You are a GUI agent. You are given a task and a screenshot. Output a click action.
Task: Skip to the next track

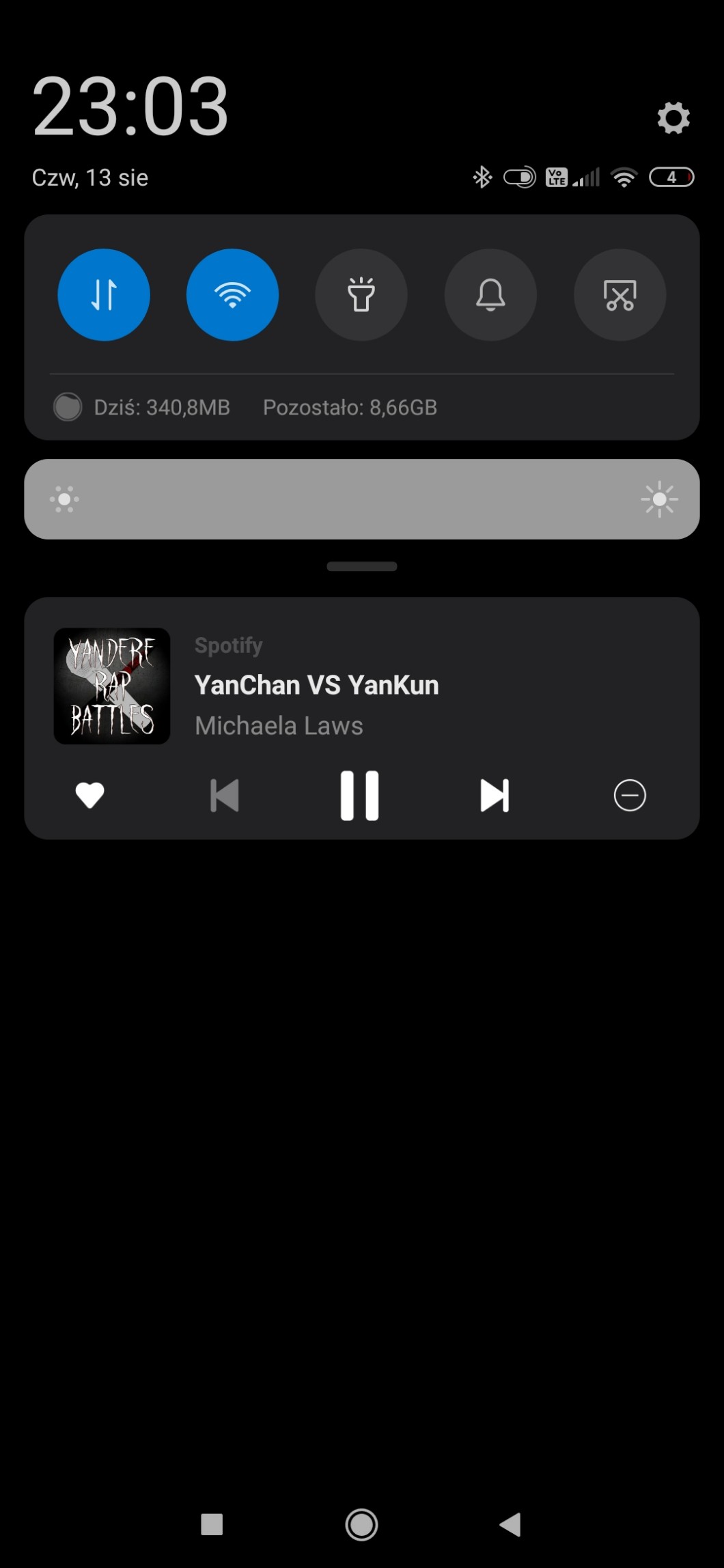pyautogui.click(x=495, y=796)
